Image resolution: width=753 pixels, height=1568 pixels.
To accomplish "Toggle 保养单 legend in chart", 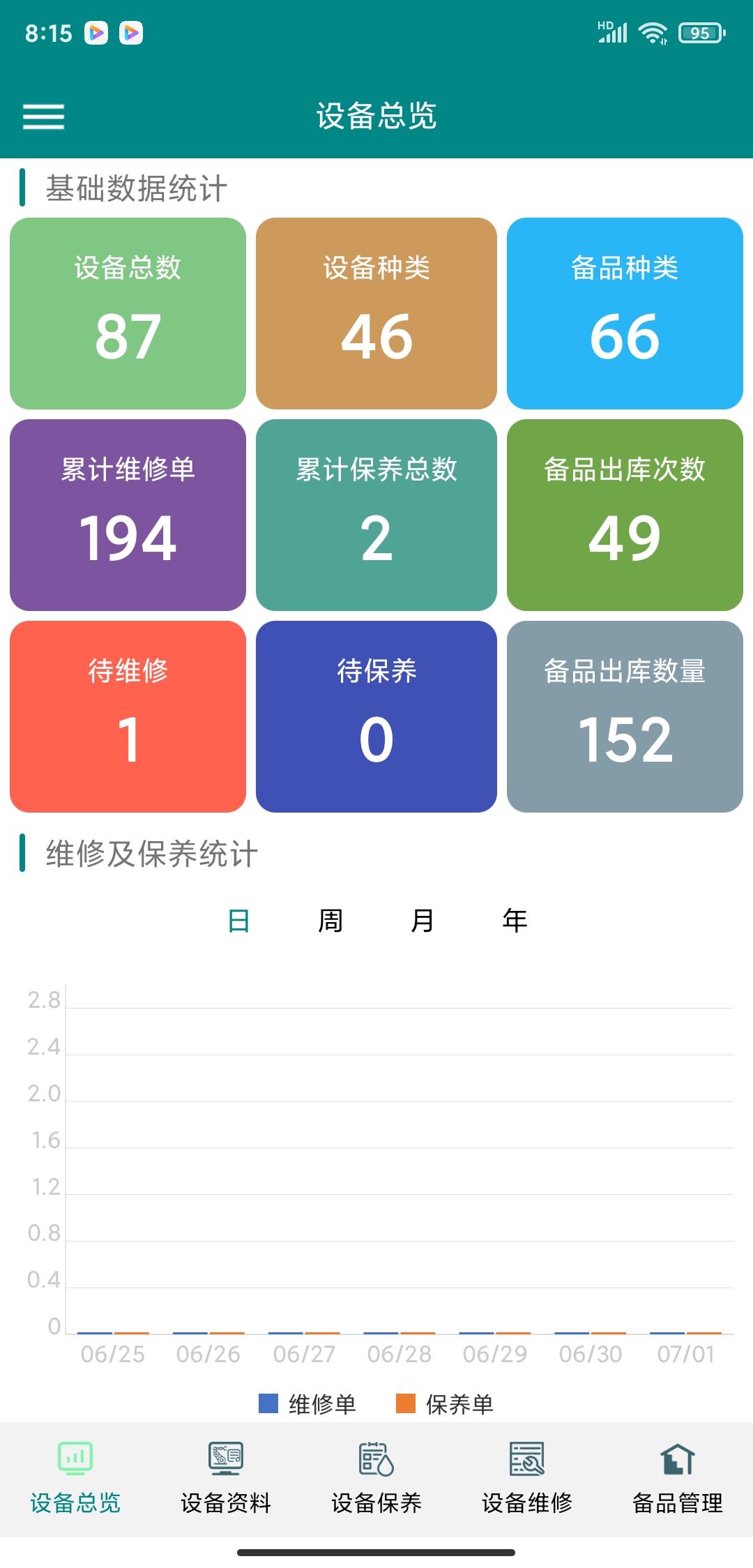I will [445, 1403].
